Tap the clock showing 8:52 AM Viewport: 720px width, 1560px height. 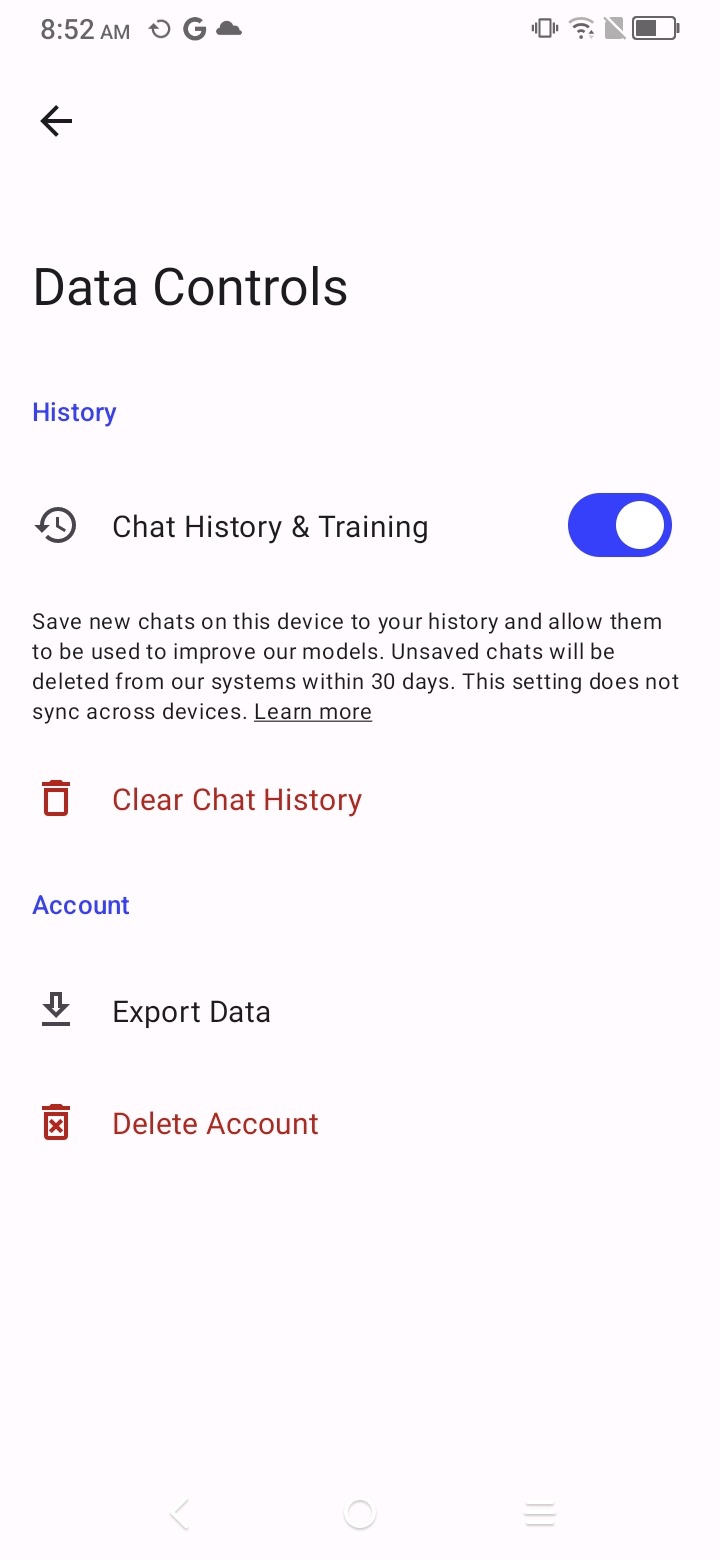pyautogui.click(x=84, y=29)
